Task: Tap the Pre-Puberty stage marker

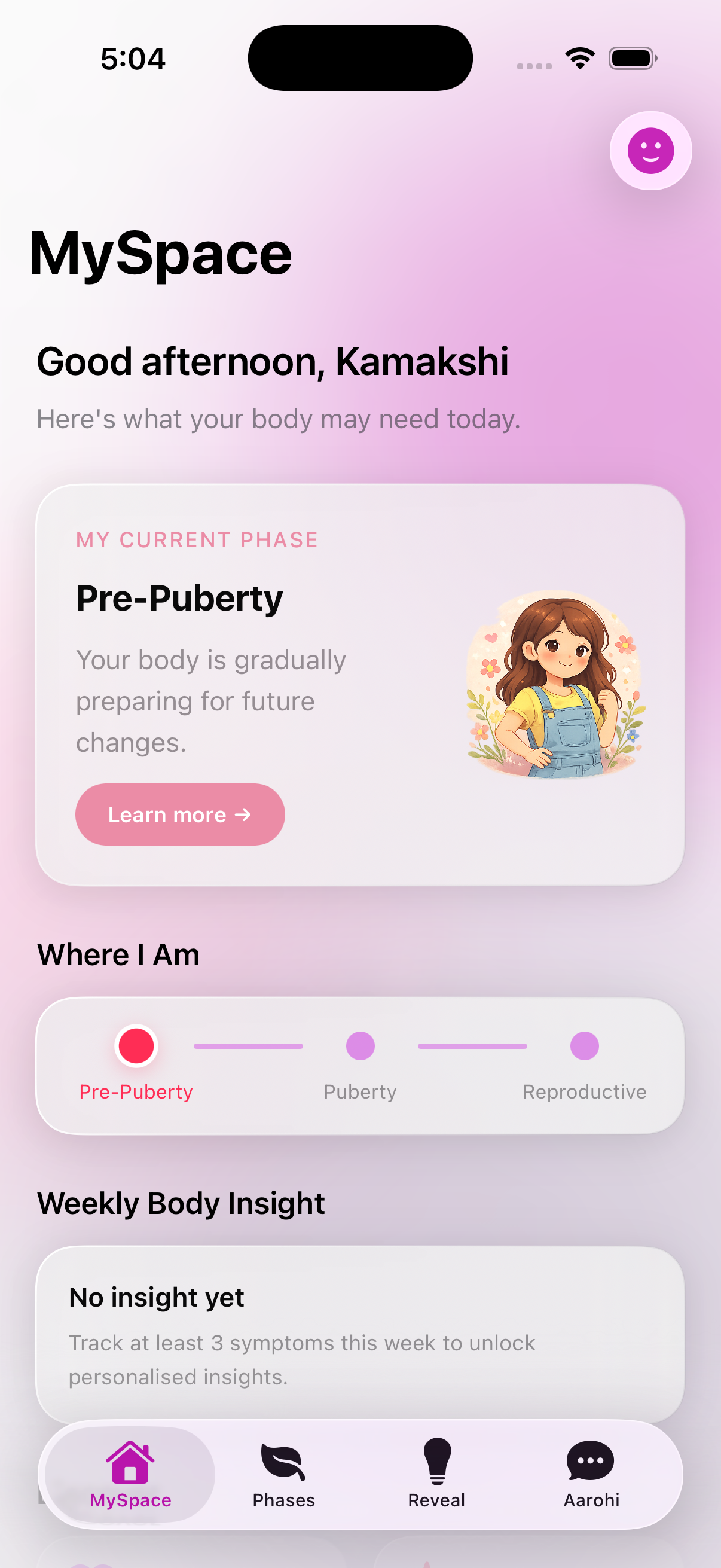Action: (136, 1046)
